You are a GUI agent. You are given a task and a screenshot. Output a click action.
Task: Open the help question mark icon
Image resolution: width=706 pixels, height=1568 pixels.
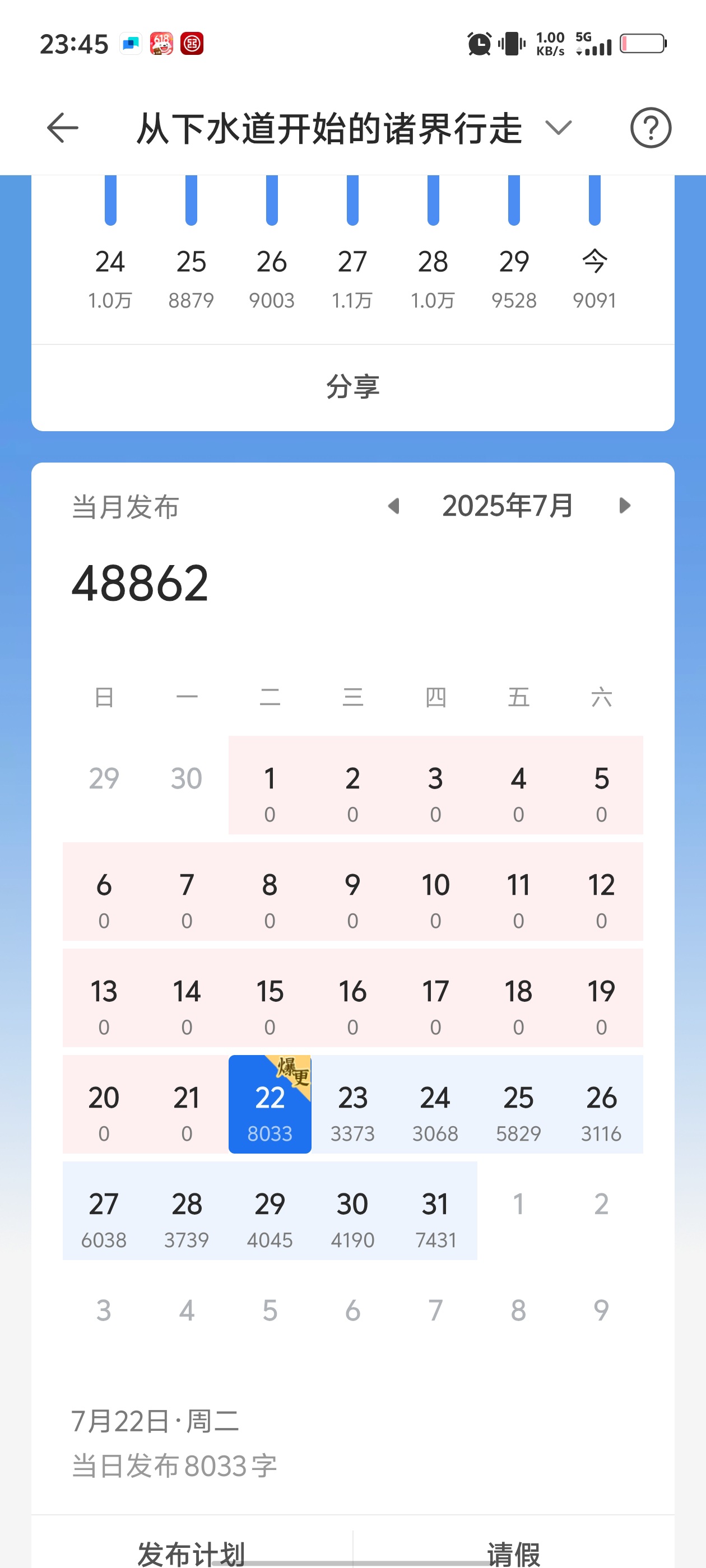(x=650, y=128)
